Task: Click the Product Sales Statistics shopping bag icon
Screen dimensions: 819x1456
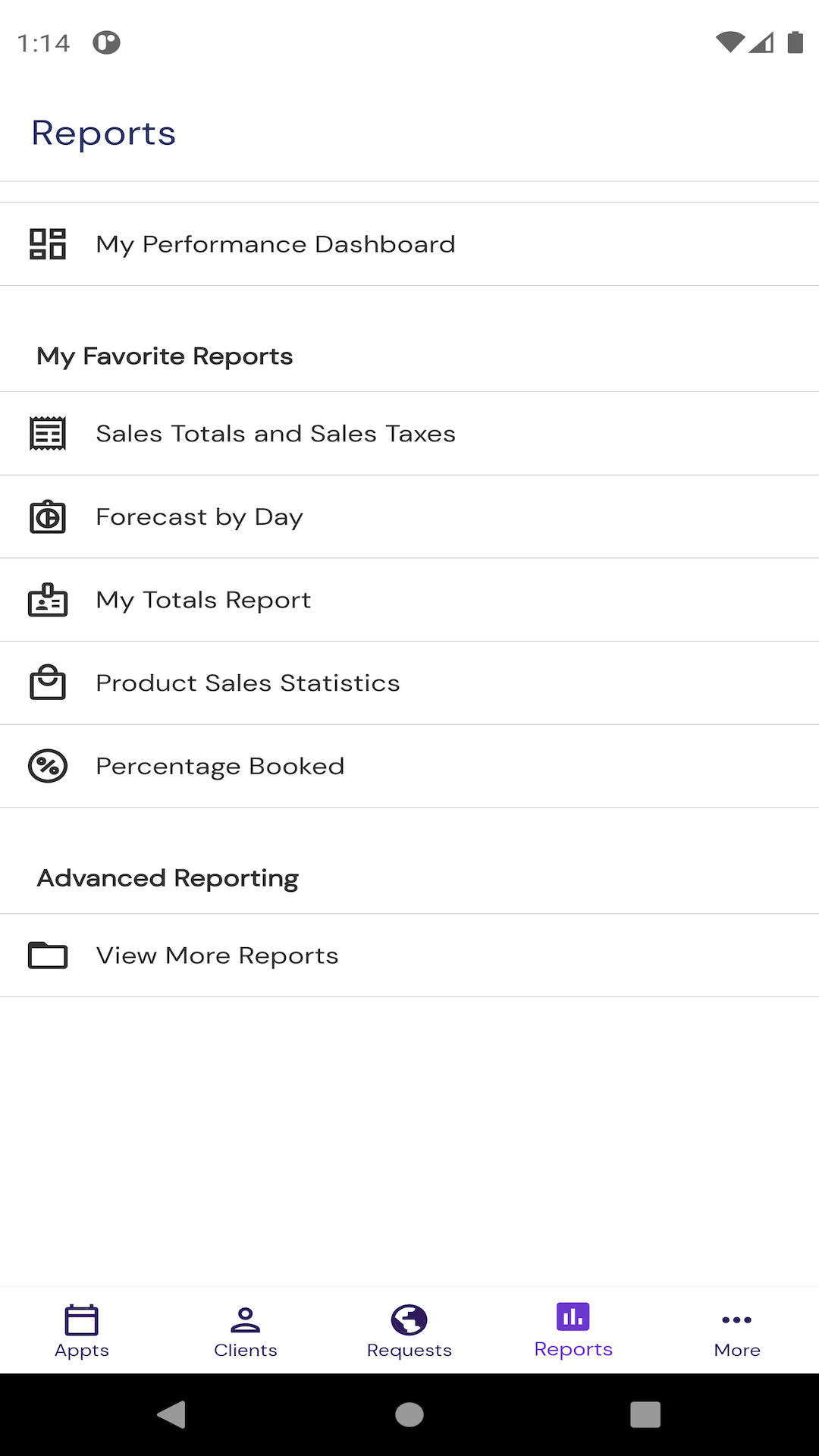Action: tap(48, 682)
